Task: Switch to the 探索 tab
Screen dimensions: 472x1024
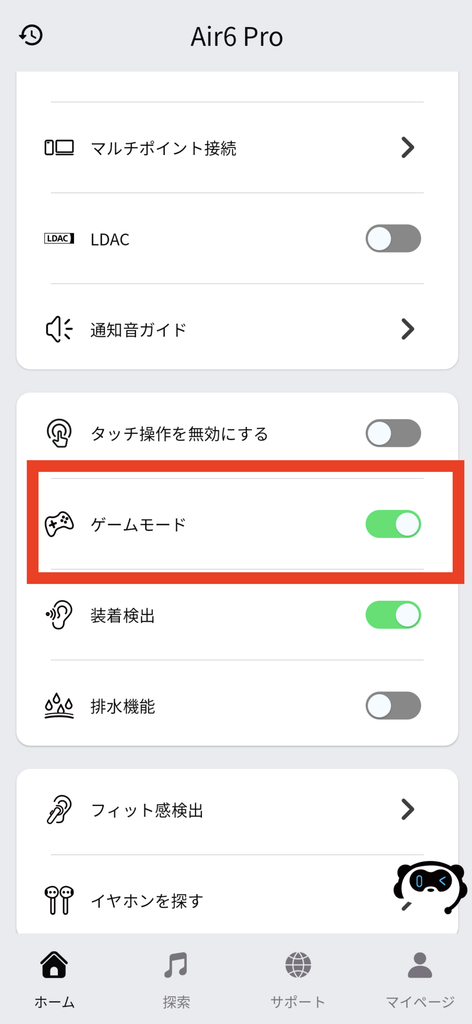Action: tap(176, 978)
